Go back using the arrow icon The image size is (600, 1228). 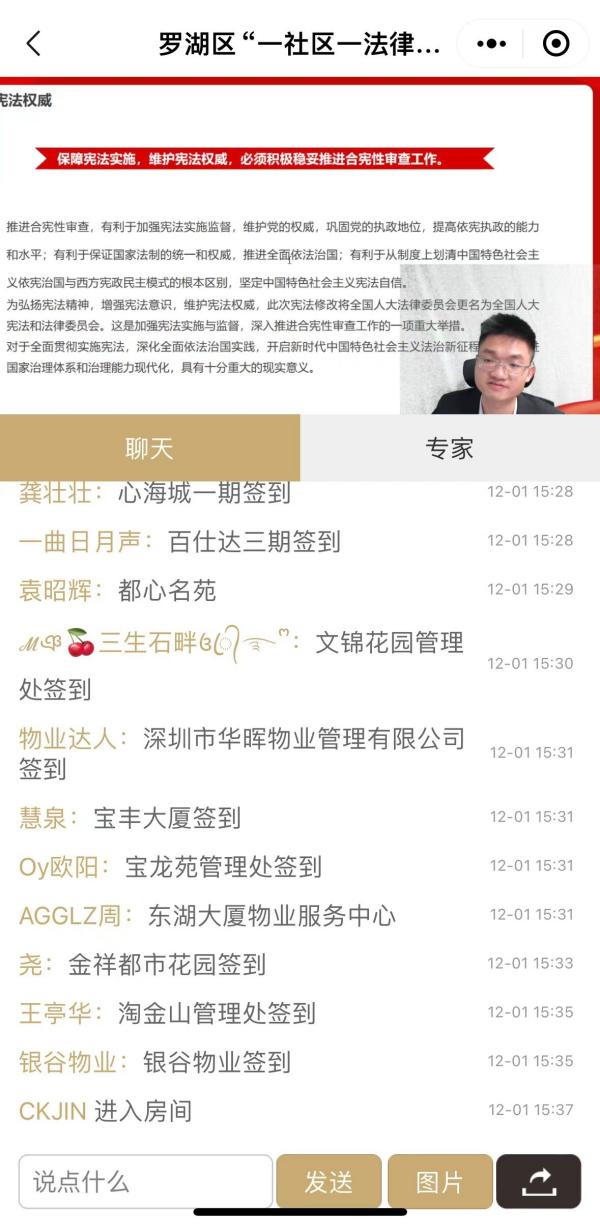33,44
